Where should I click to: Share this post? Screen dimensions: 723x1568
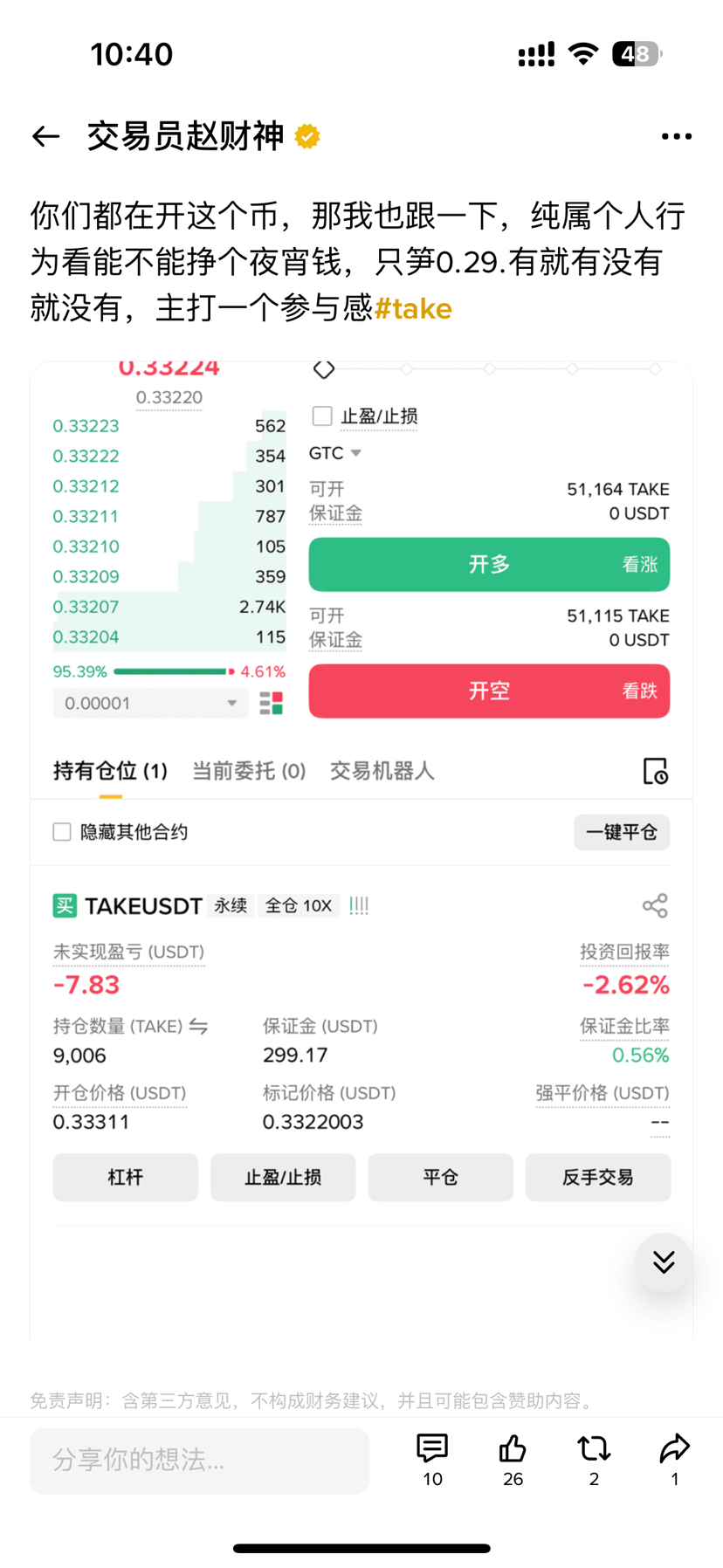[674, 1458]
